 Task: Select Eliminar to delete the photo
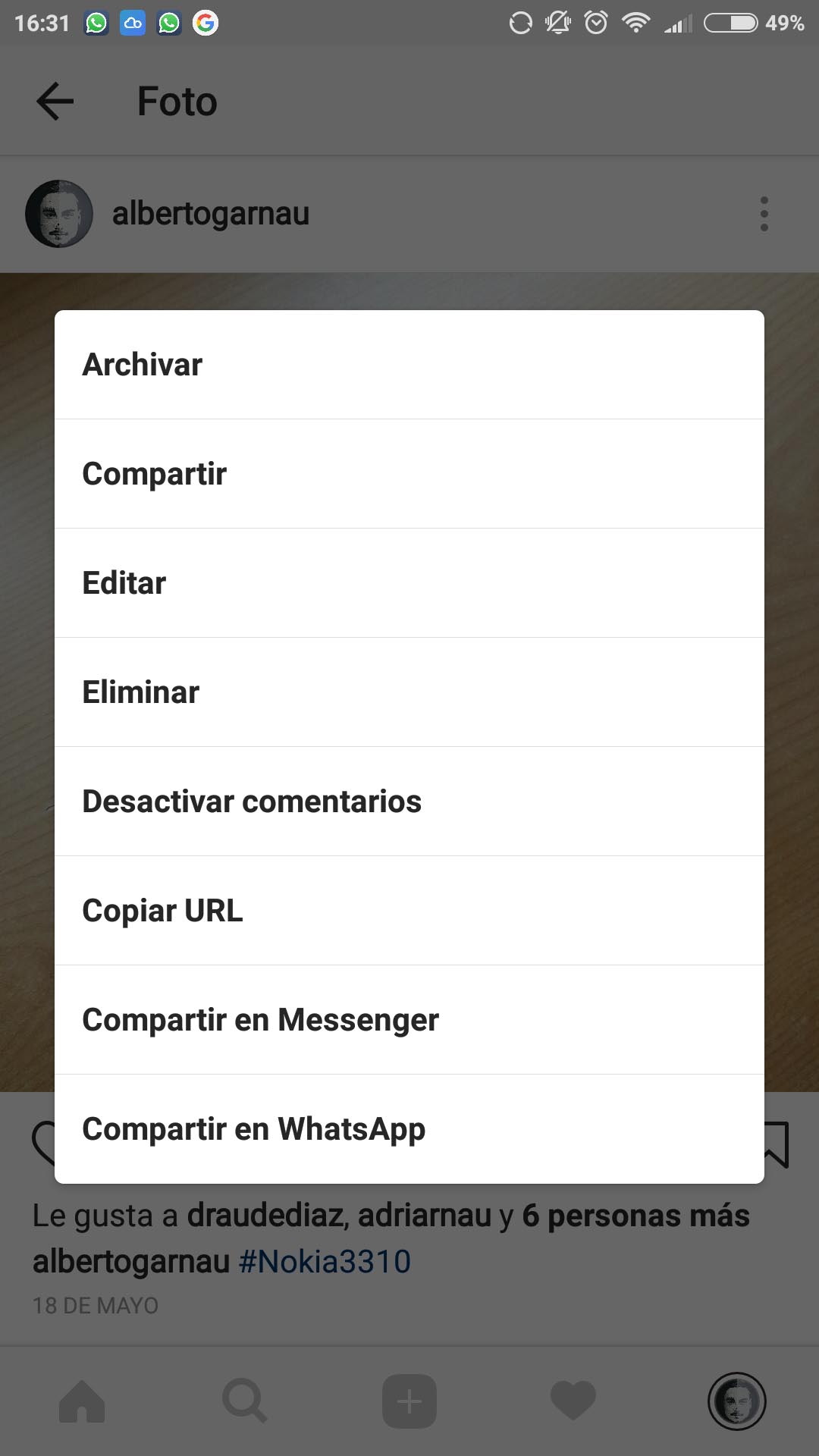point(409,692)
